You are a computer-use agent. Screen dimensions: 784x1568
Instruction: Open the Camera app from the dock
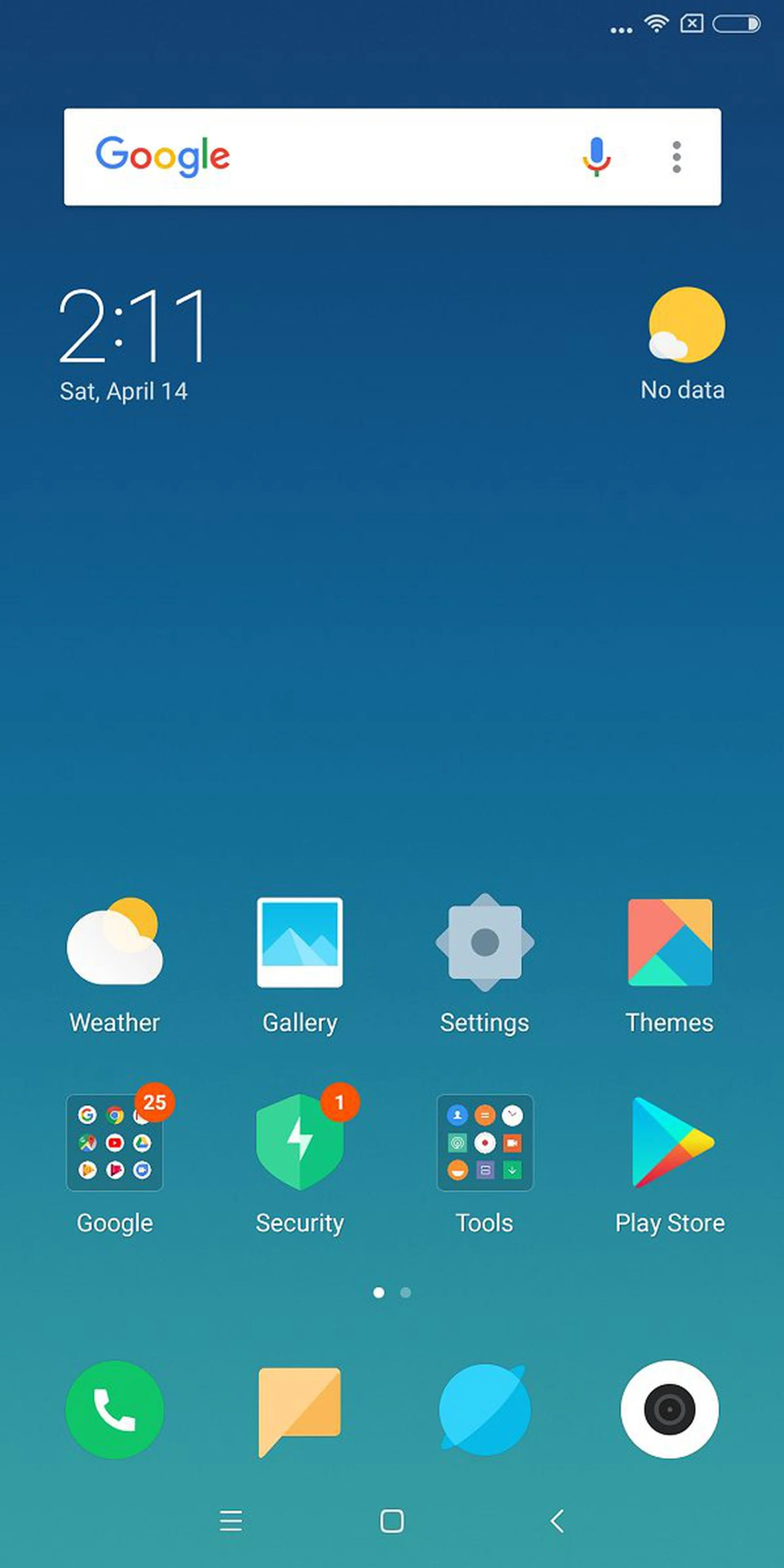(670, 1410)
